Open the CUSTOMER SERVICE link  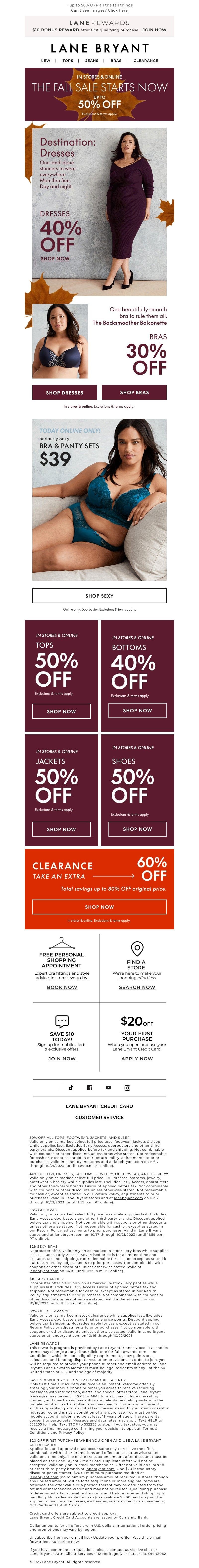pos(99,1117)
